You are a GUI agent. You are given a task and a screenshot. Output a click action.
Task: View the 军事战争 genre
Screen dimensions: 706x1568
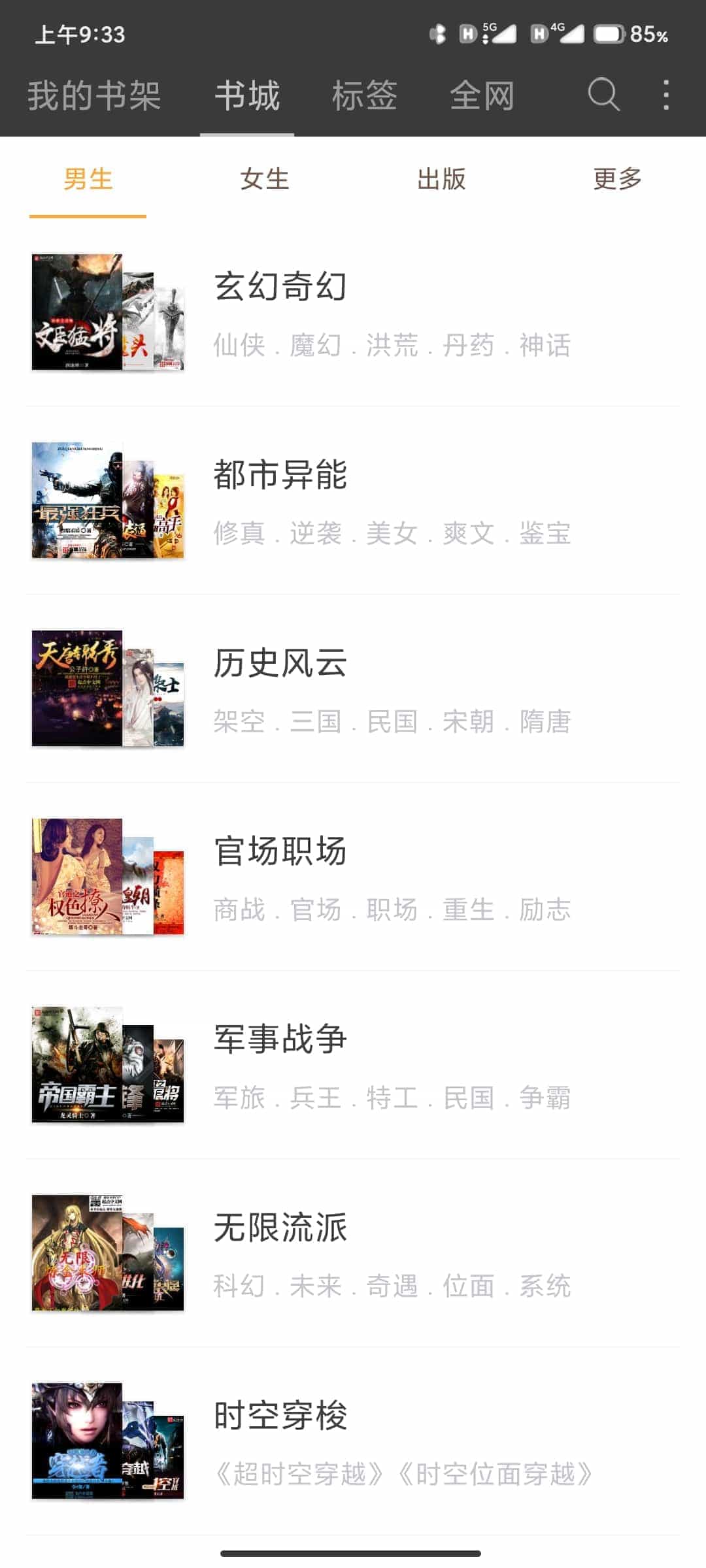click(x=353, y=1065)
